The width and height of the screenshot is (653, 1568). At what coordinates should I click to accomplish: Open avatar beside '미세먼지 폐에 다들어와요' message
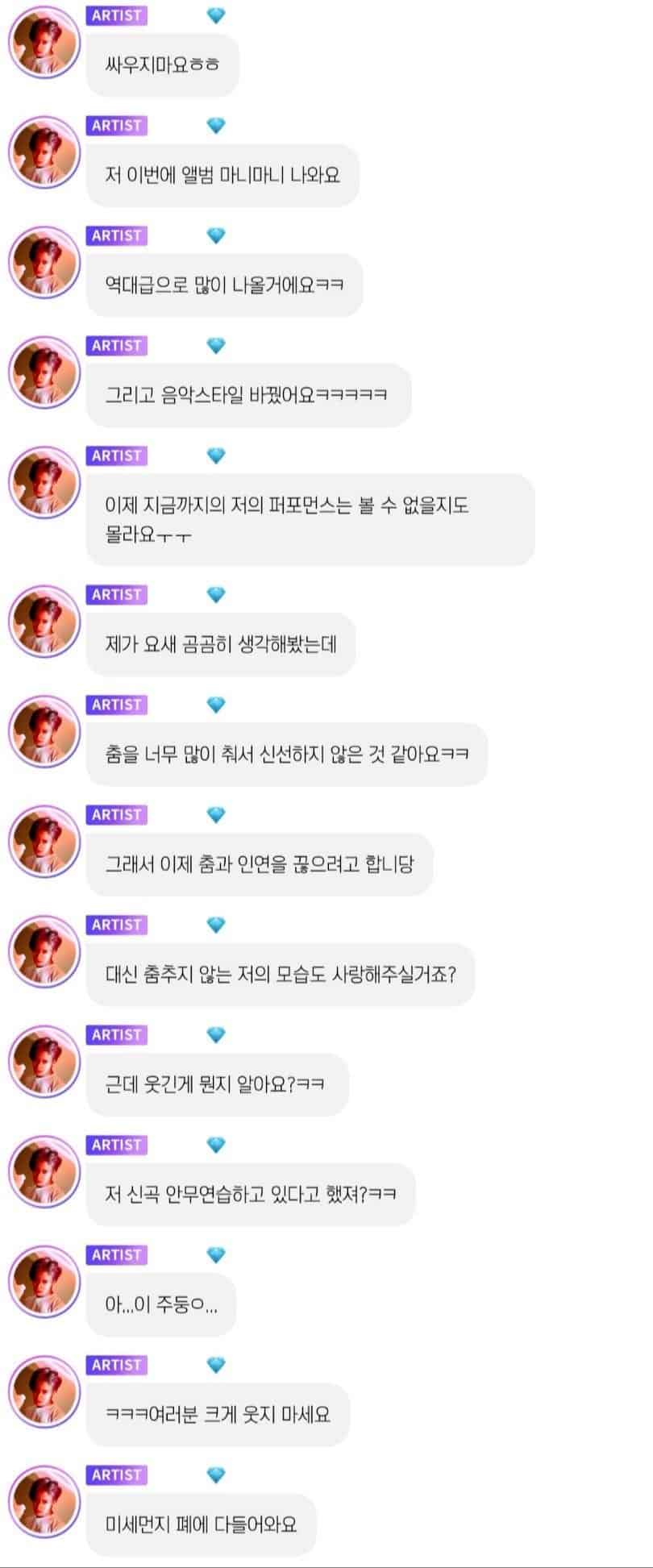click(x=44, y=1502)
